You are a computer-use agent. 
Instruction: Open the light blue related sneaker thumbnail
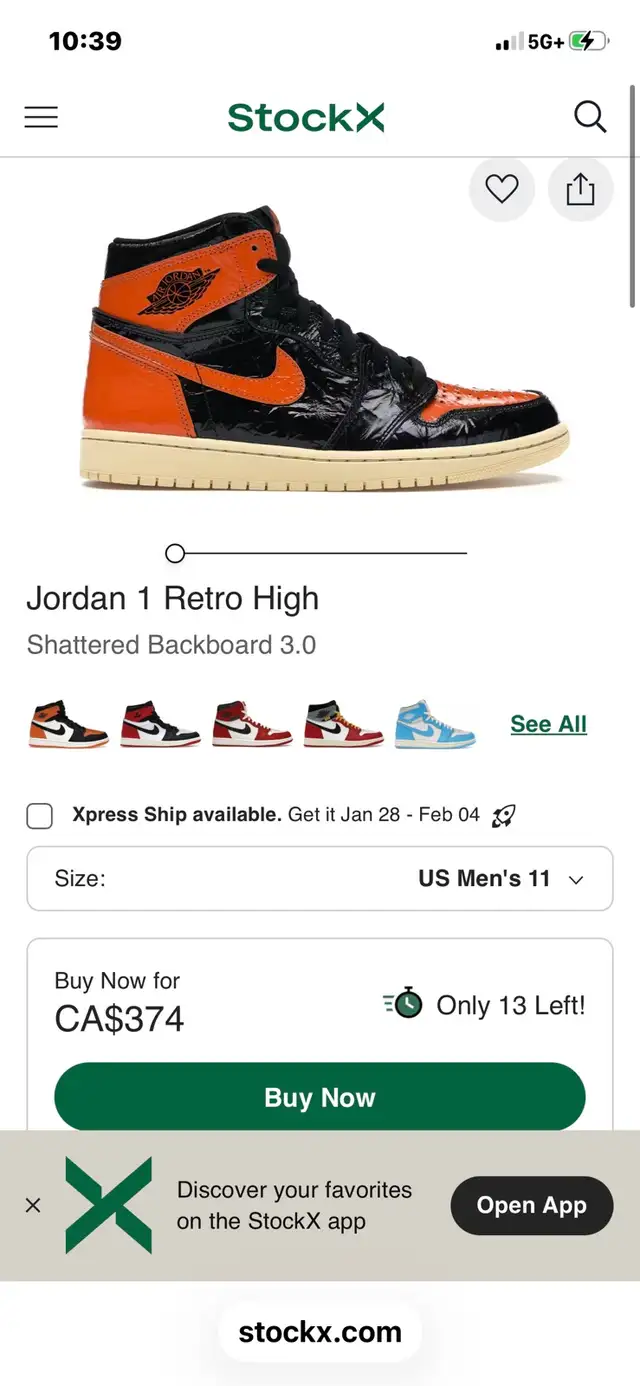coord(435,724)
